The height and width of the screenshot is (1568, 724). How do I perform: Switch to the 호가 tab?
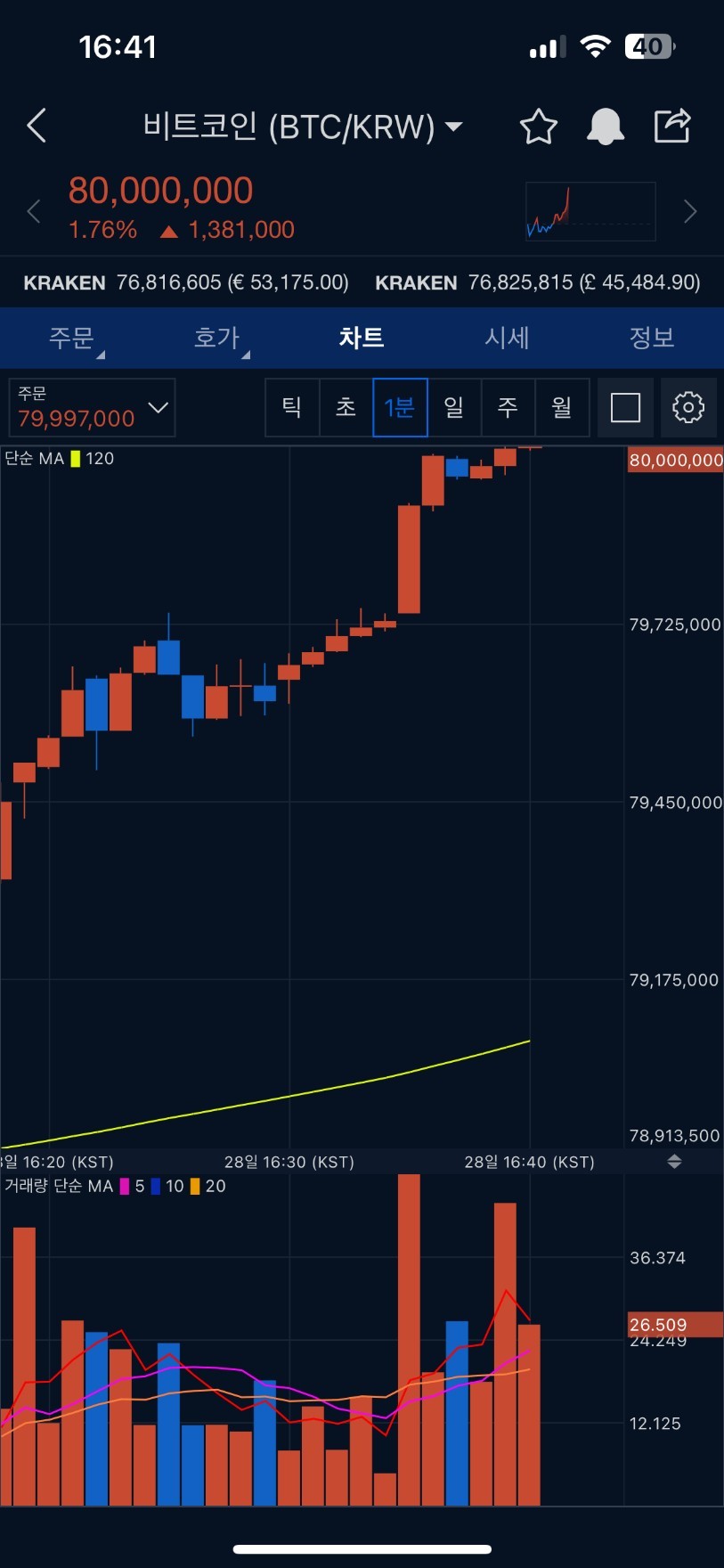pyautogui.click(x=217, y=338)
